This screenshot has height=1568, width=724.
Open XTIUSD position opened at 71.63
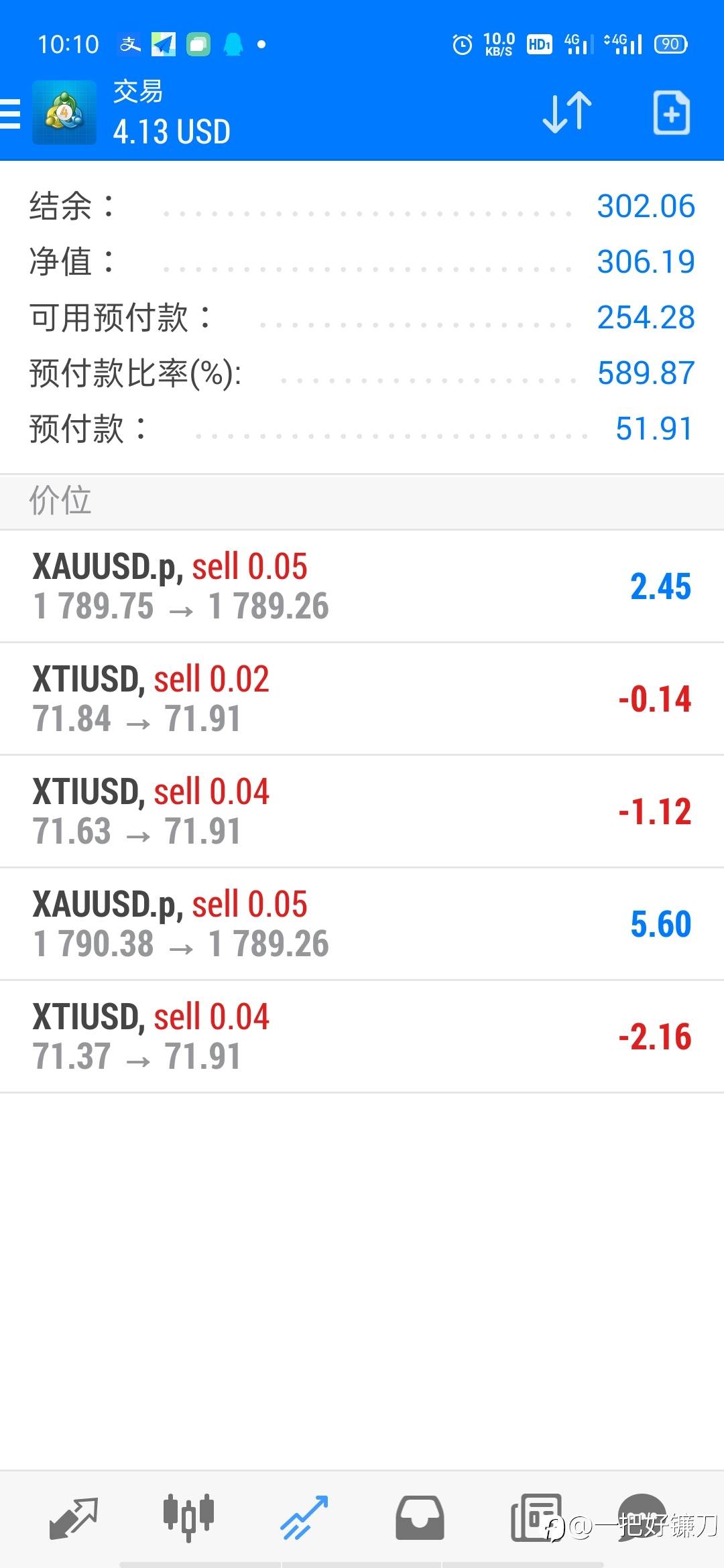click(x=362, y=811)
